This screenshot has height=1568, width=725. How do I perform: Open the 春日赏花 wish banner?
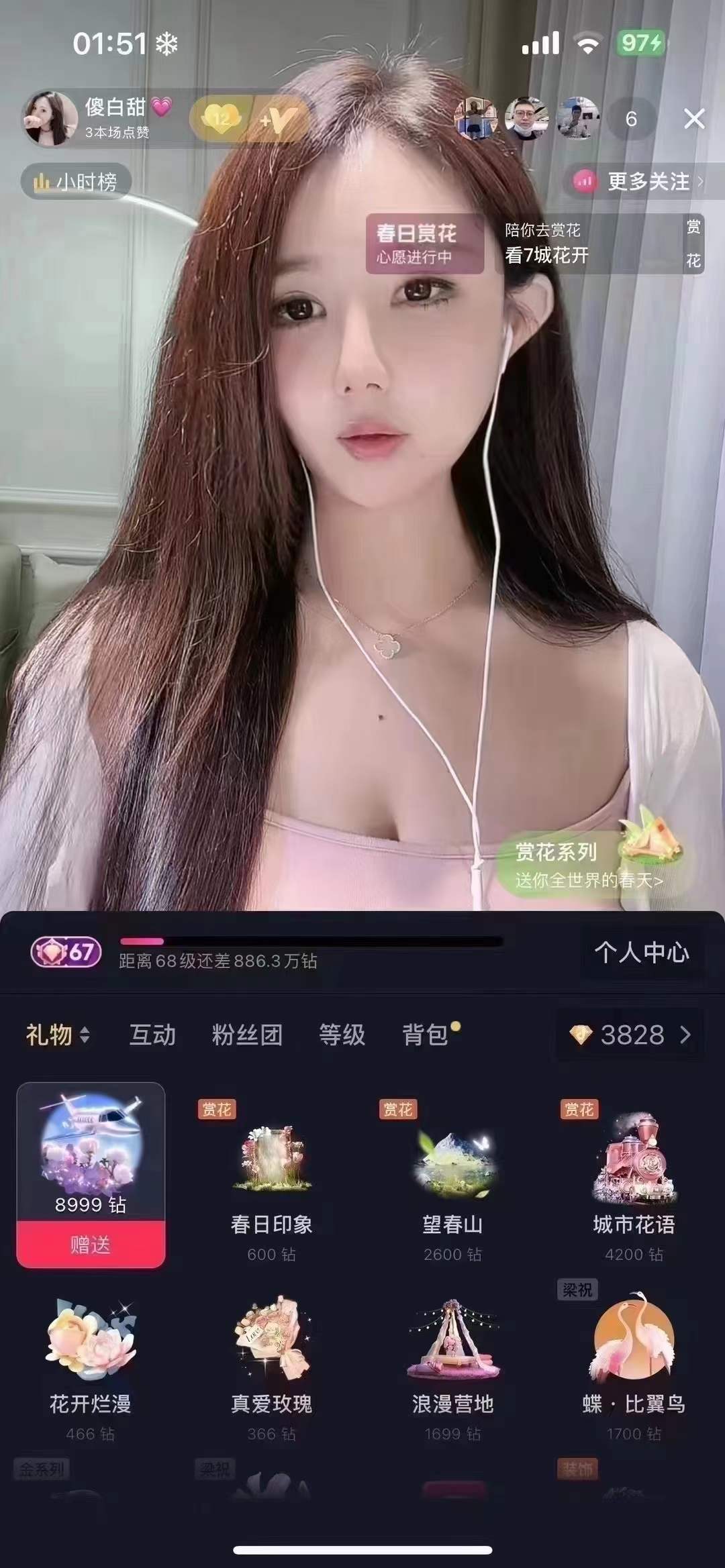pyautogui.click(x=424, y=244)
